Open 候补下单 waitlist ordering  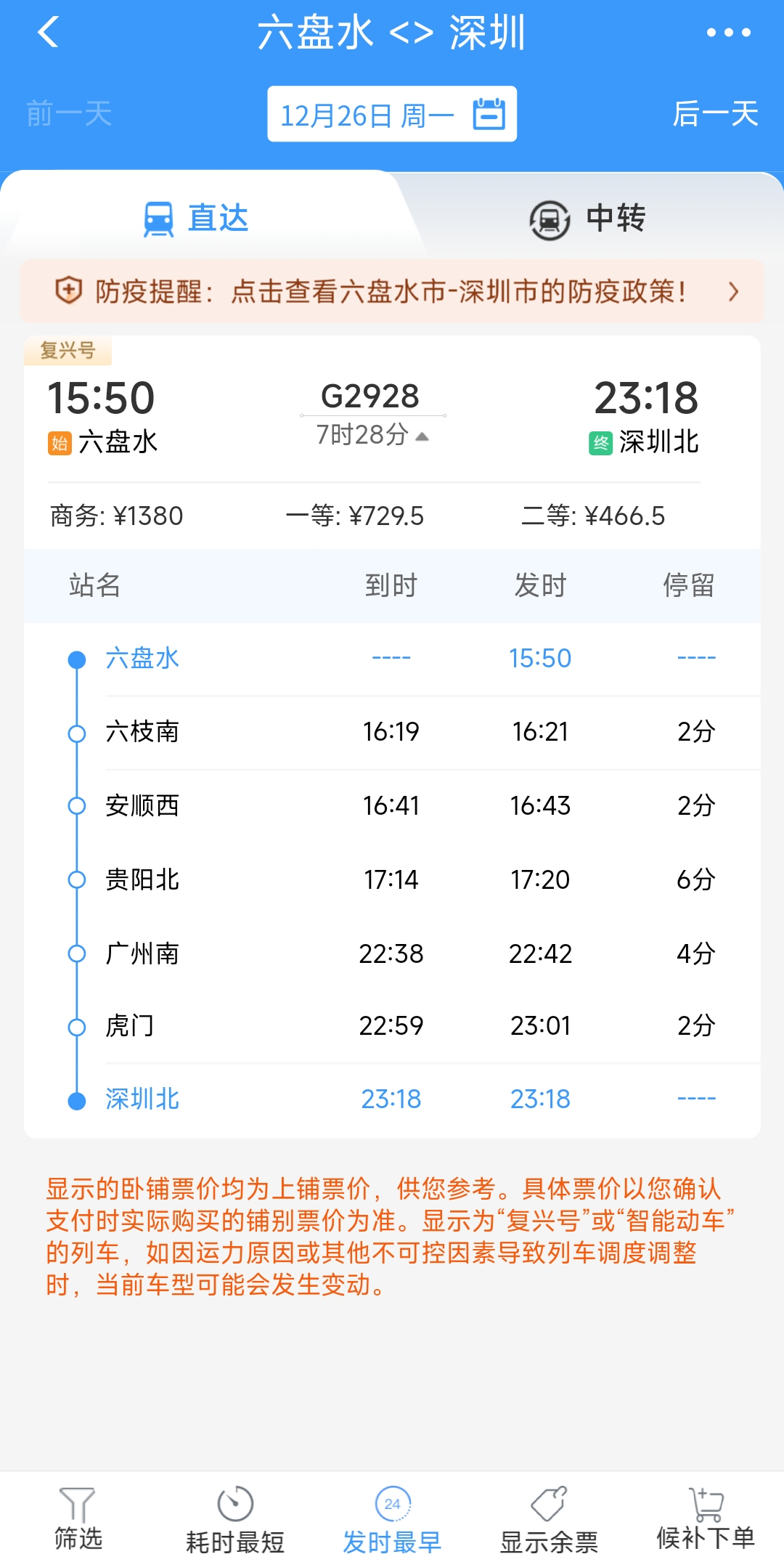tap(706, 1518)
